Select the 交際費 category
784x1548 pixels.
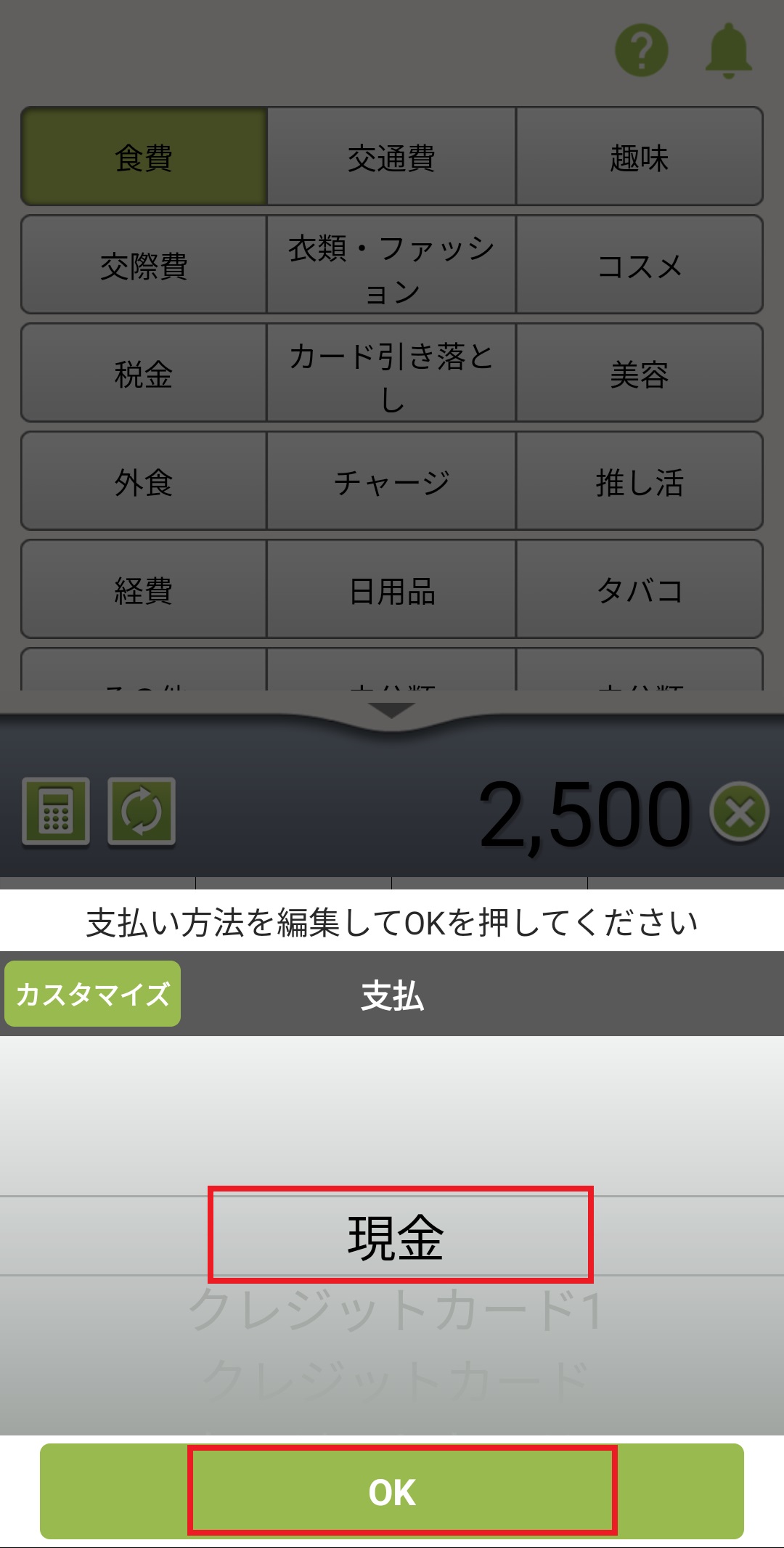pos(144,265)
